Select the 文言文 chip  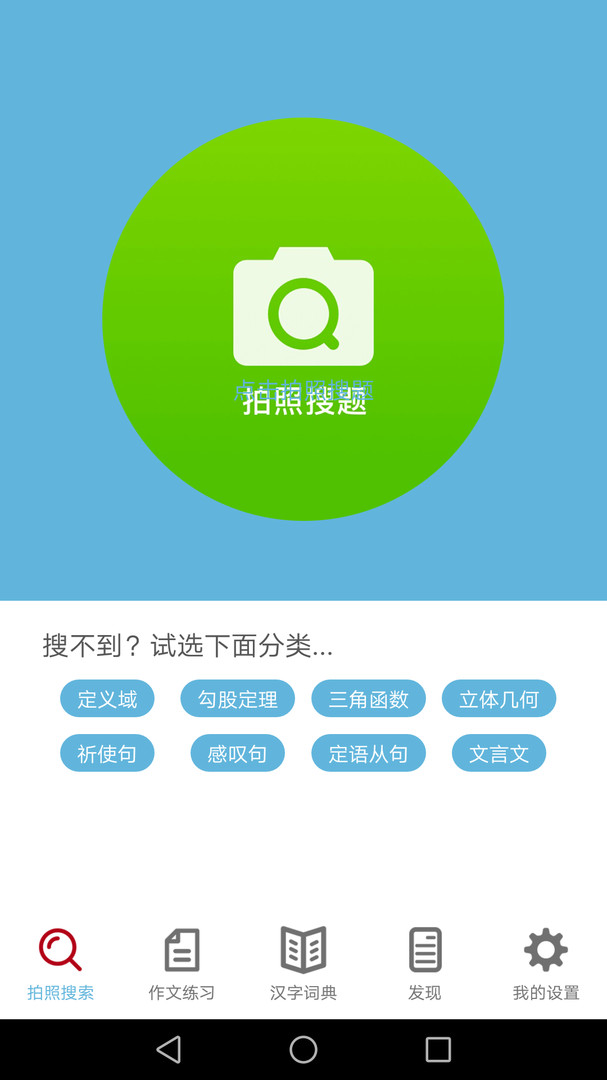coord(498,753)
